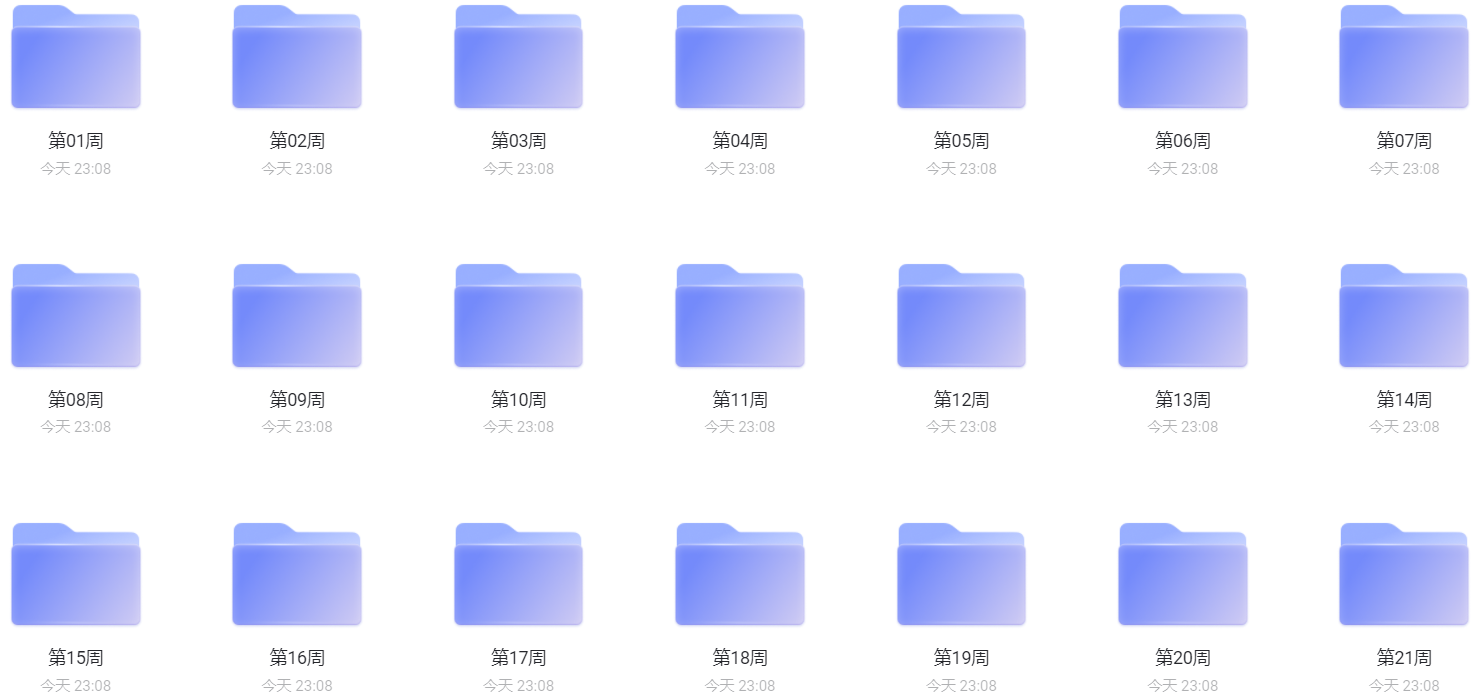Open folder 第12周

[x=961, y=318]
